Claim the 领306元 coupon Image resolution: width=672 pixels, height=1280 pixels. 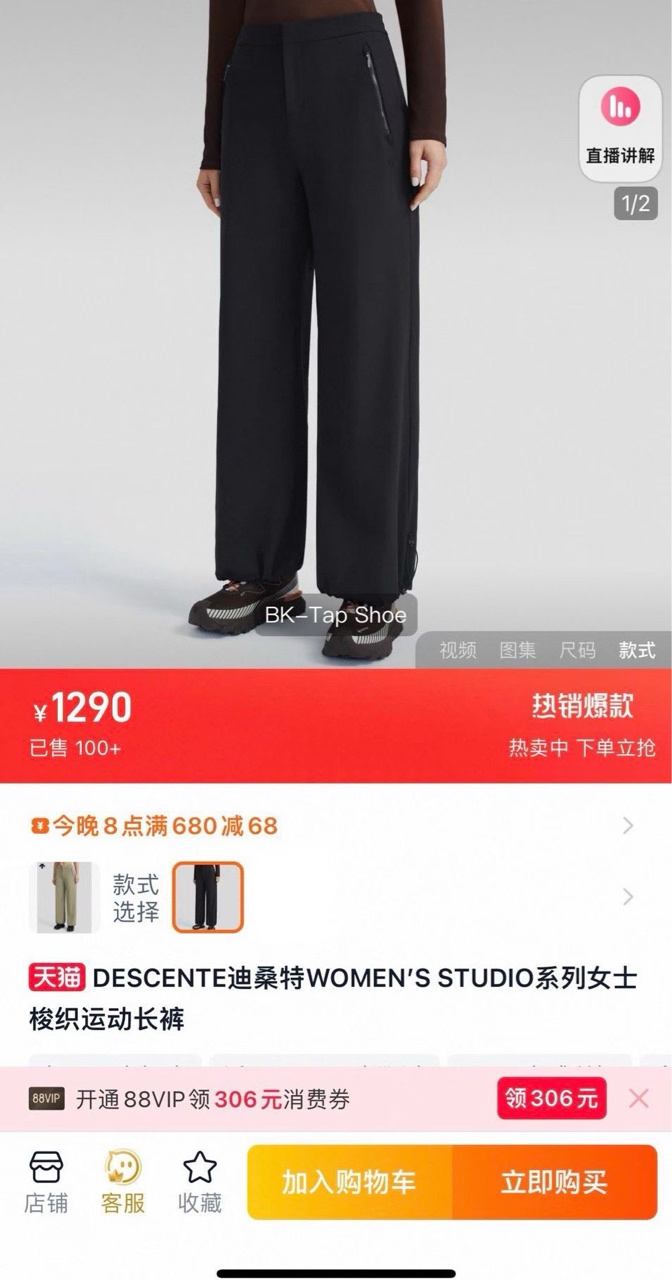pyautogui.click(x=551, y=1099)
